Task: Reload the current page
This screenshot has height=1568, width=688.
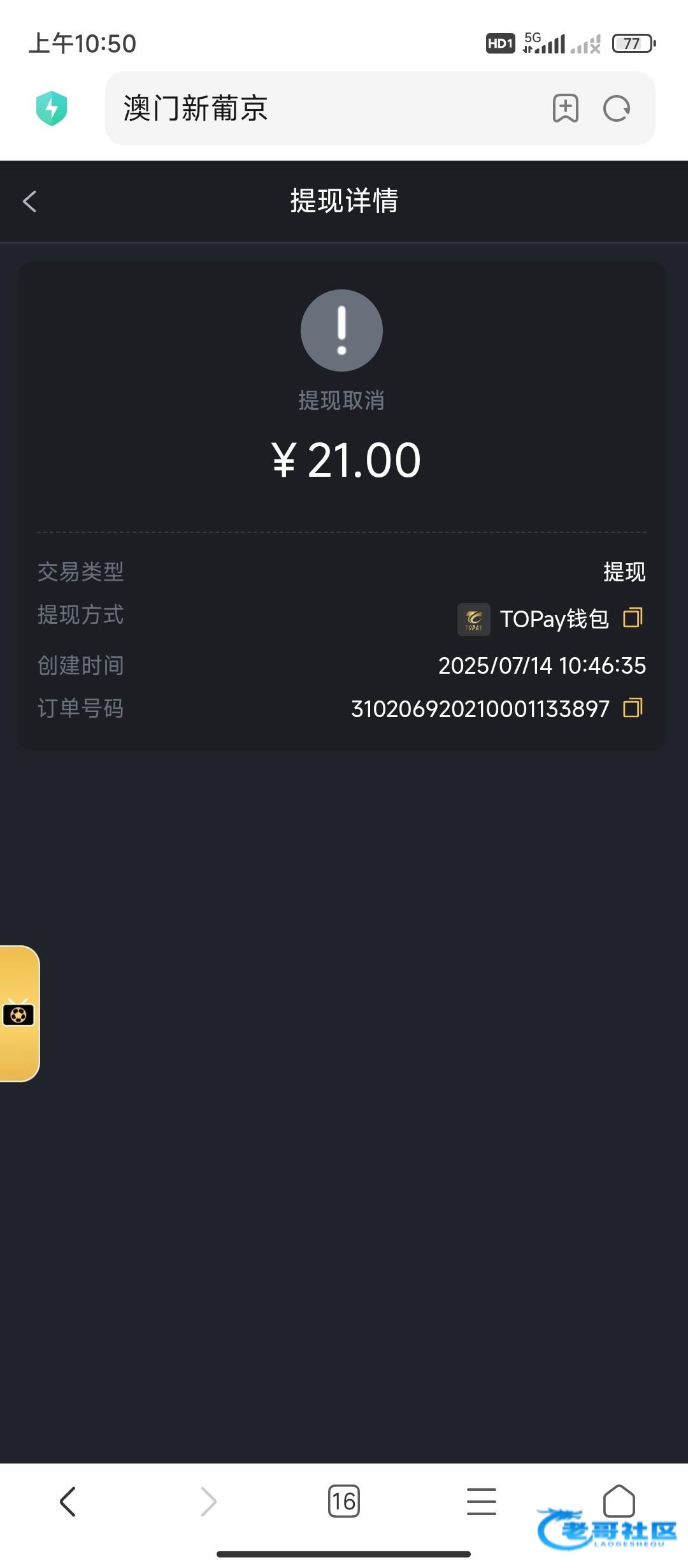Action: coord(617,108)
